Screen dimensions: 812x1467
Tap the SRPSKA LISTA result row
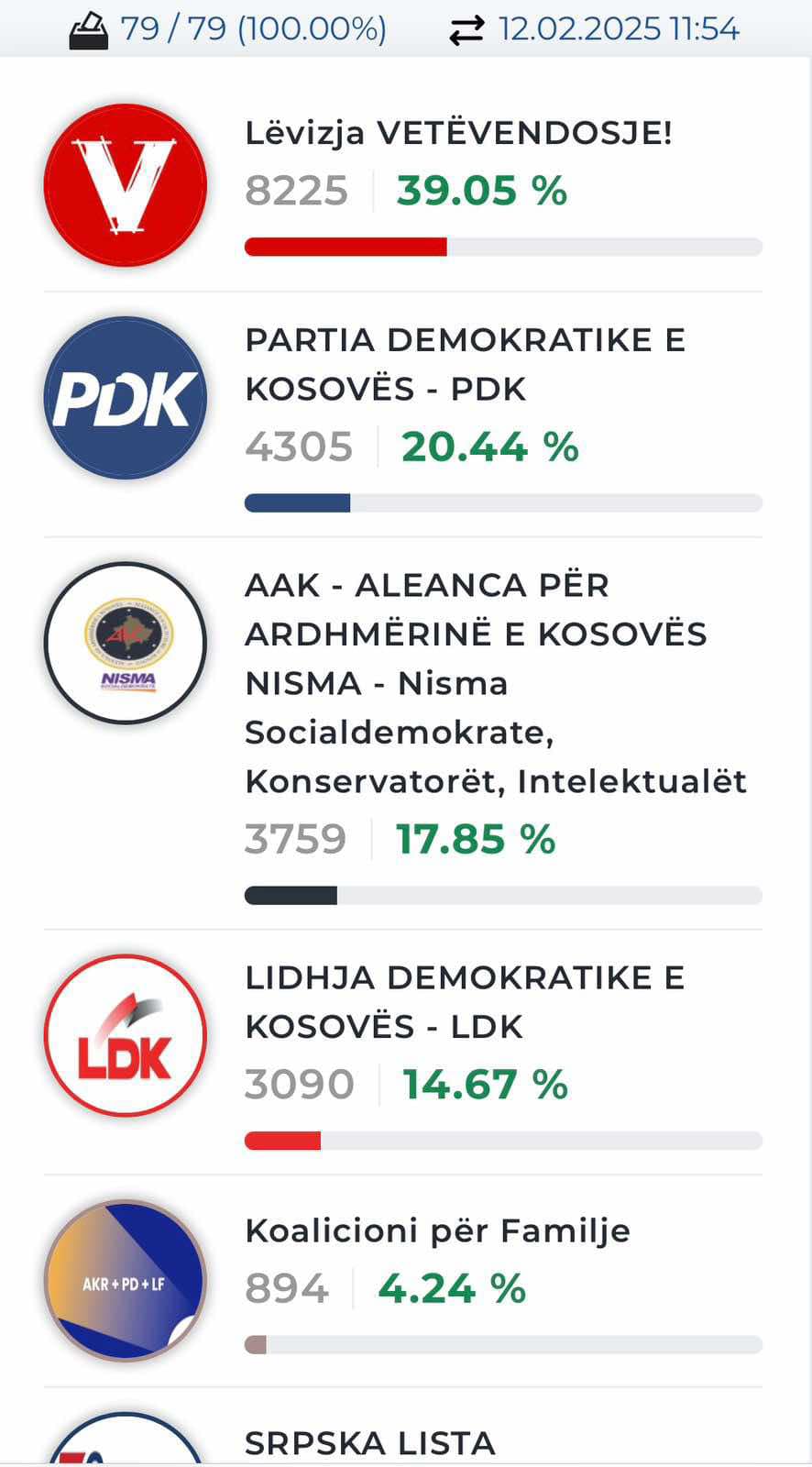403,1428
